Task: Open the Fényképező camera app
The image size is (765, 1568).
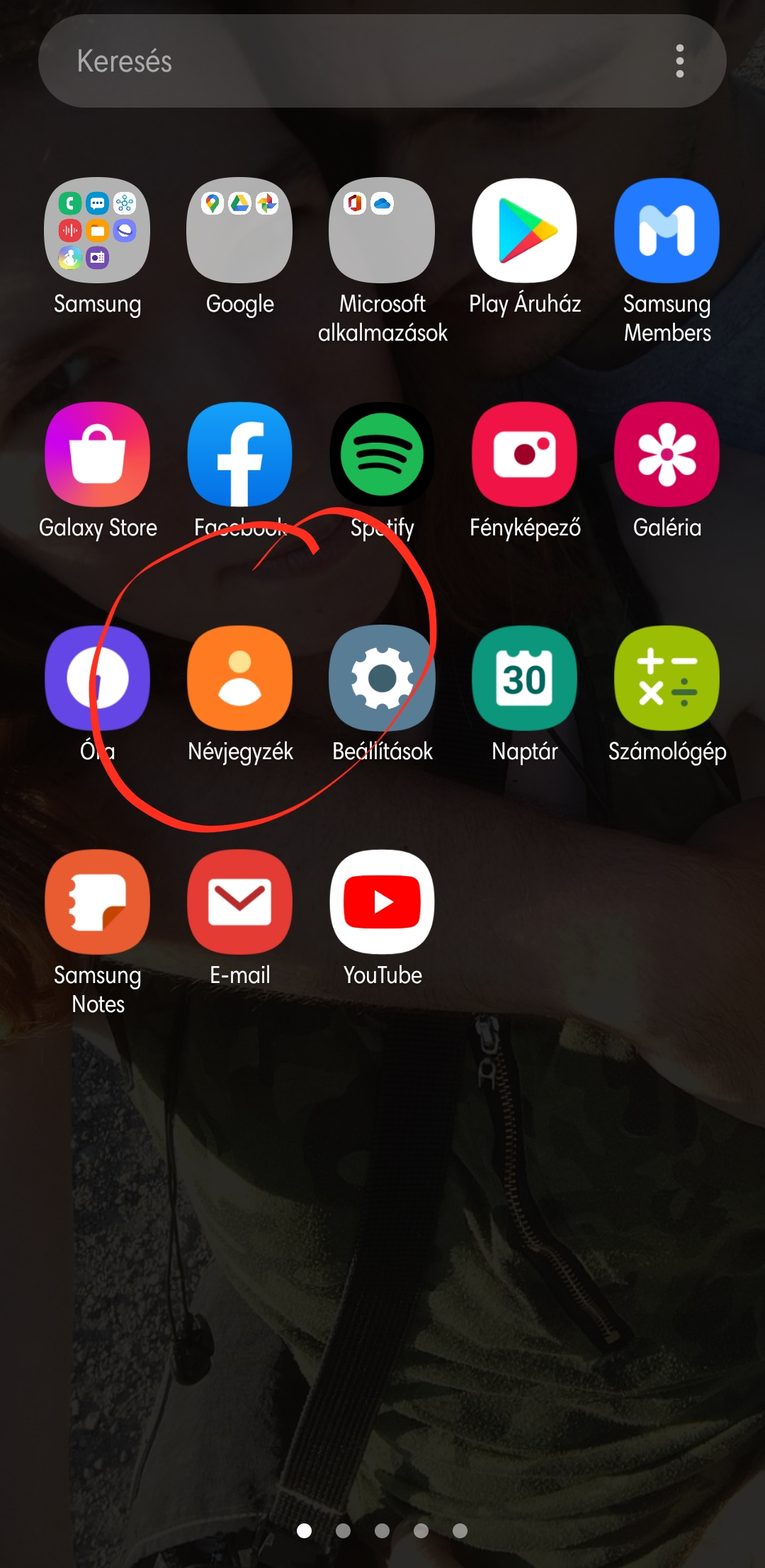Action: click(x=525, y=454)
